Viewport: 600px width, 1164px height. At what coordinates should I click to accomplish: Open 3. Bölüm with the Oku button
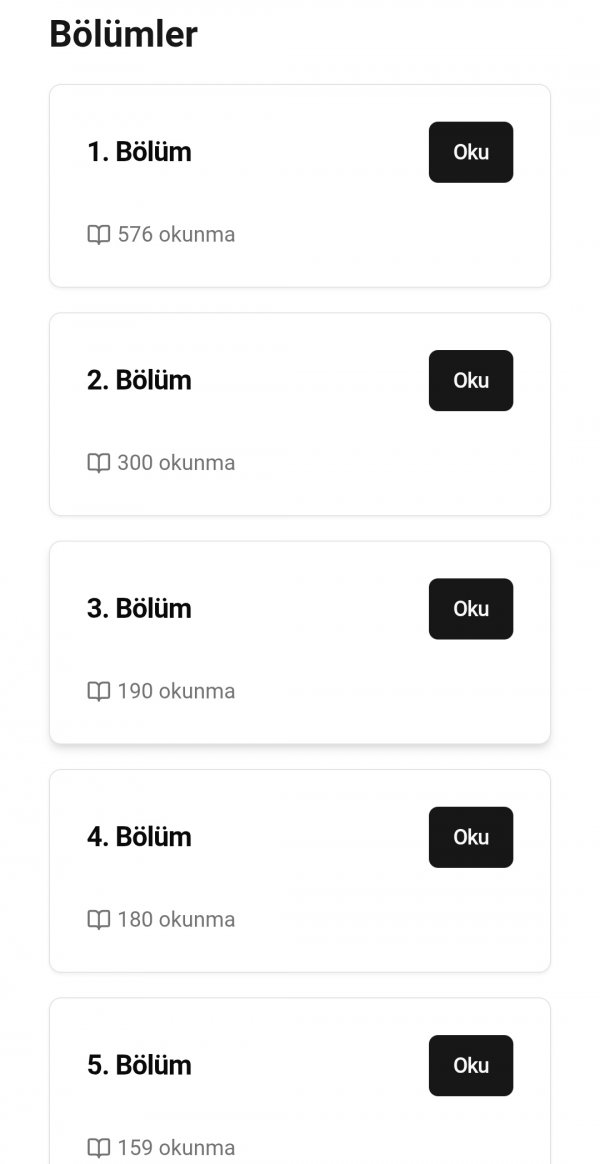[x=470, y=608]
